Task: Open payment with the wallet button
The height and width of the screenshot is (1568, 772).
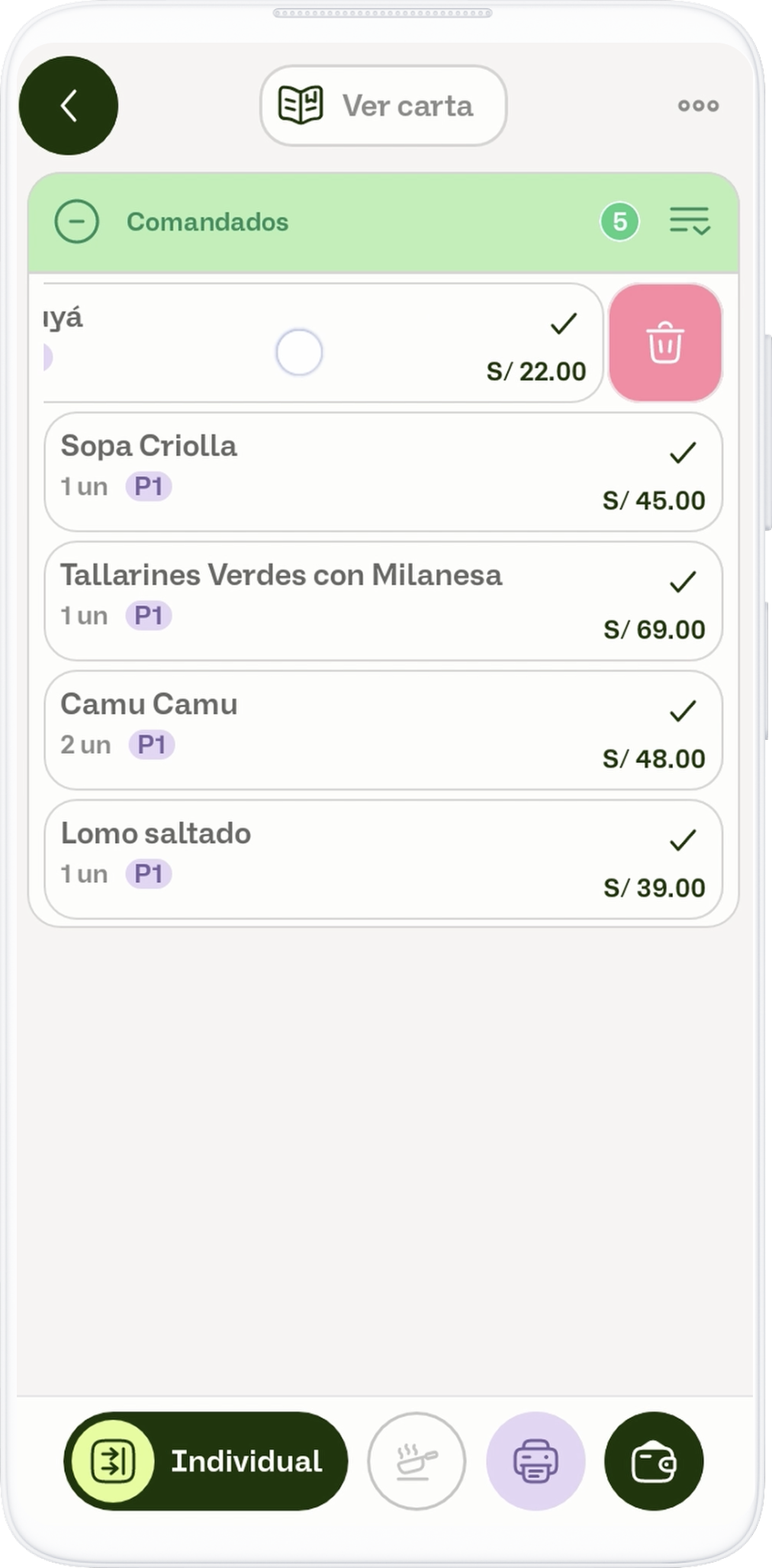Action: tap(654, 1461)
